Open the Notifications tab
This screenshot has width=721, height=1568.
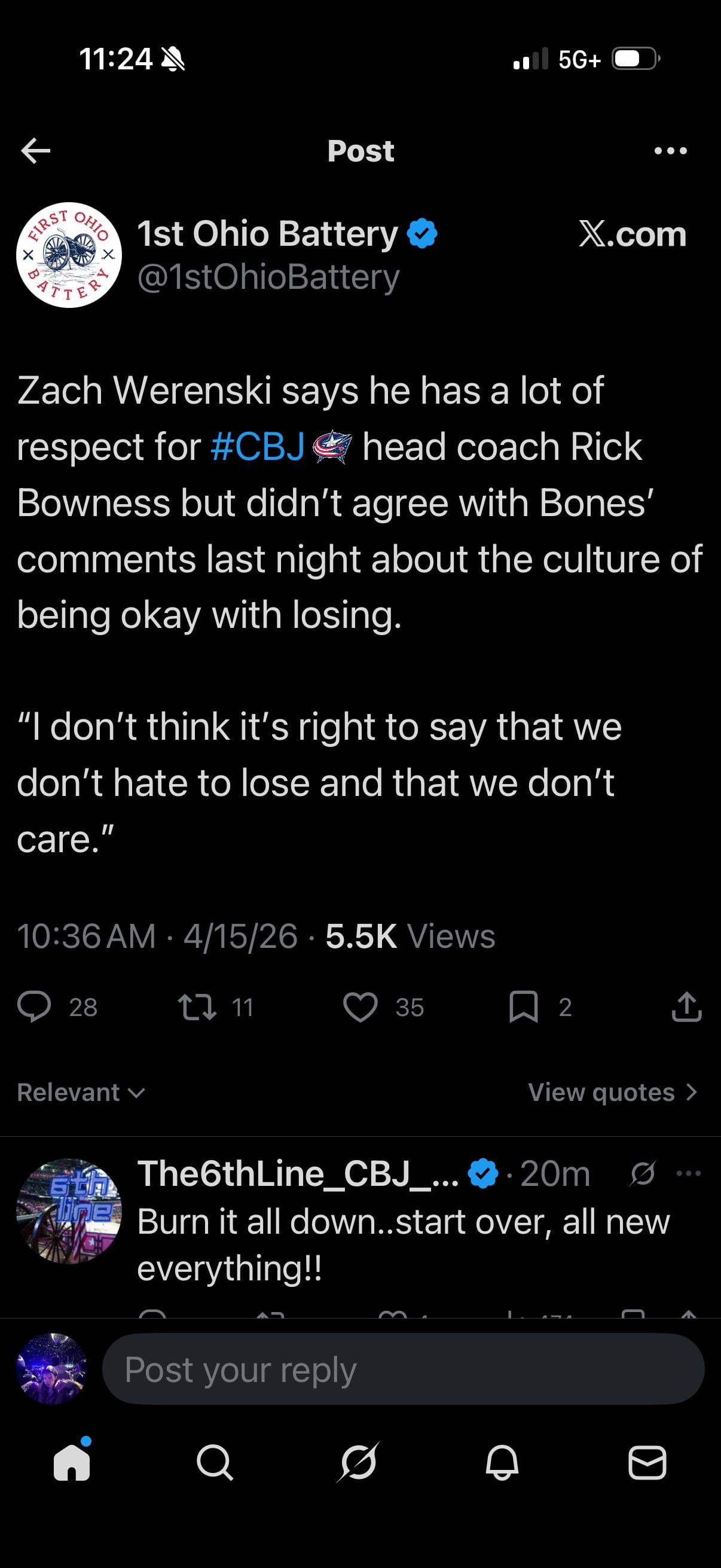pos(502,1463)
